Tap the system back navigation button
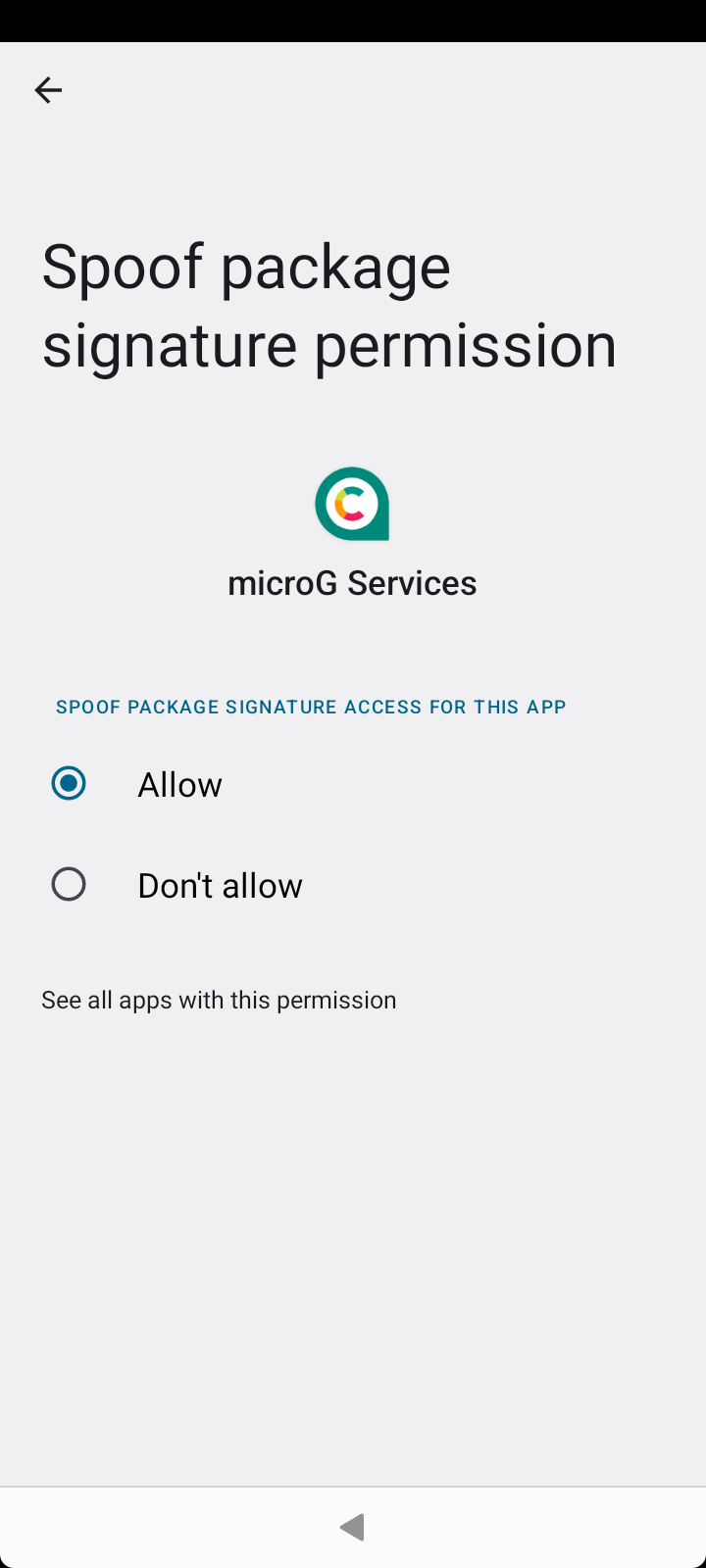Image resolution: width=706 pixels, height=1568 pixels. pos(352,1527)
